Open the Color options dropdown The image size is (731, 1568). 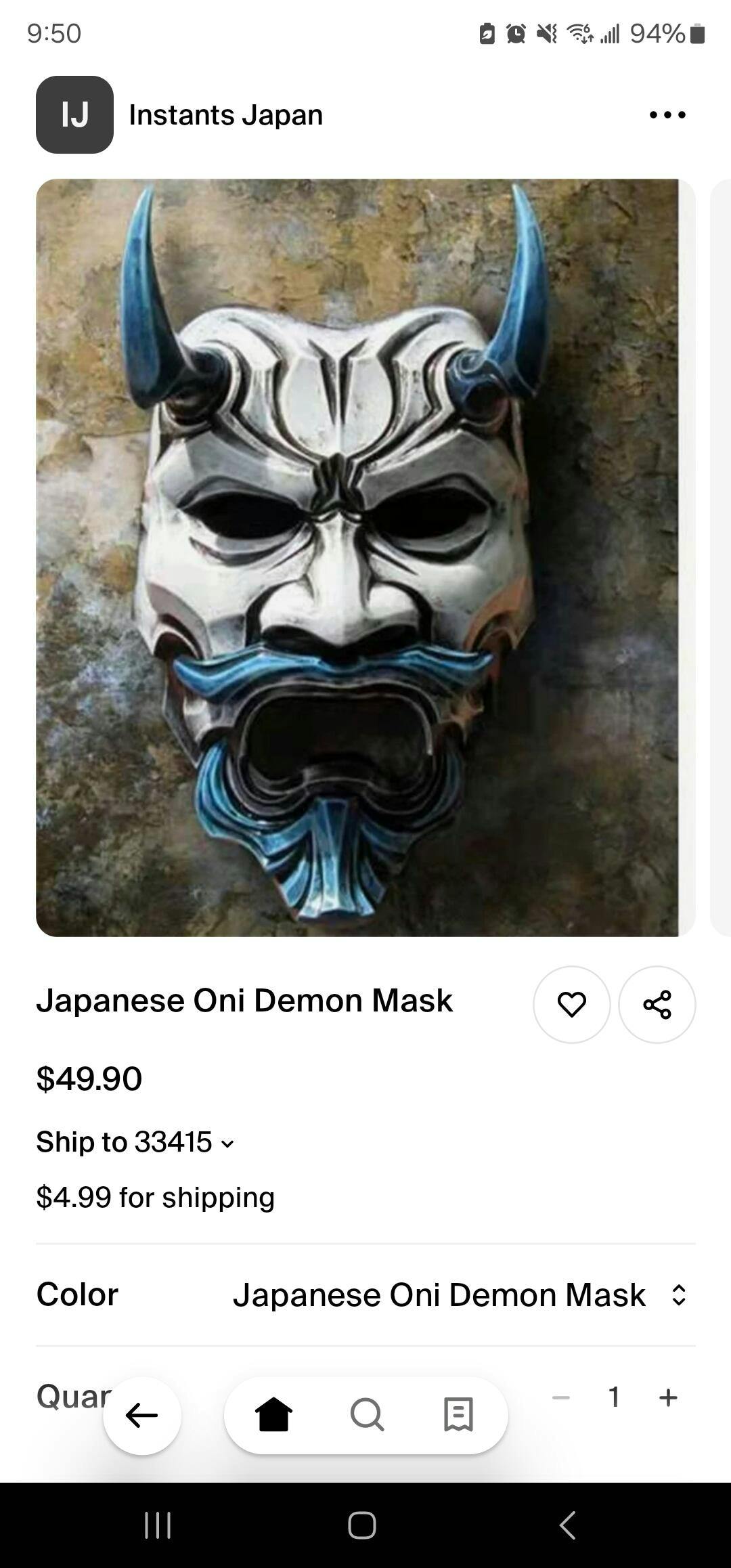tap(460, 1294)
